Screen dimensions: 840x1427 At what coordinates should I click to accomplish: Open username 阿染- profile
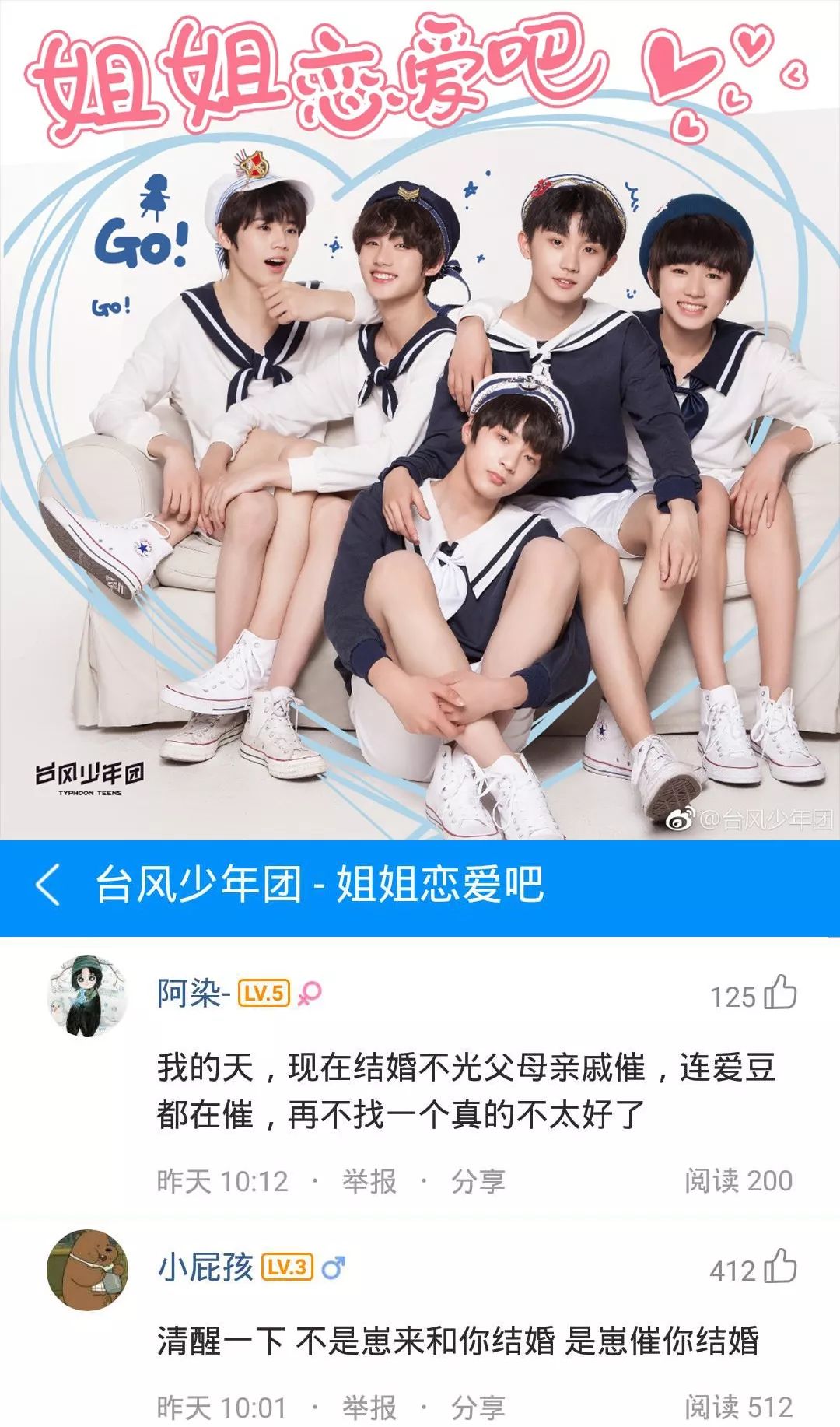click(193, 994)
